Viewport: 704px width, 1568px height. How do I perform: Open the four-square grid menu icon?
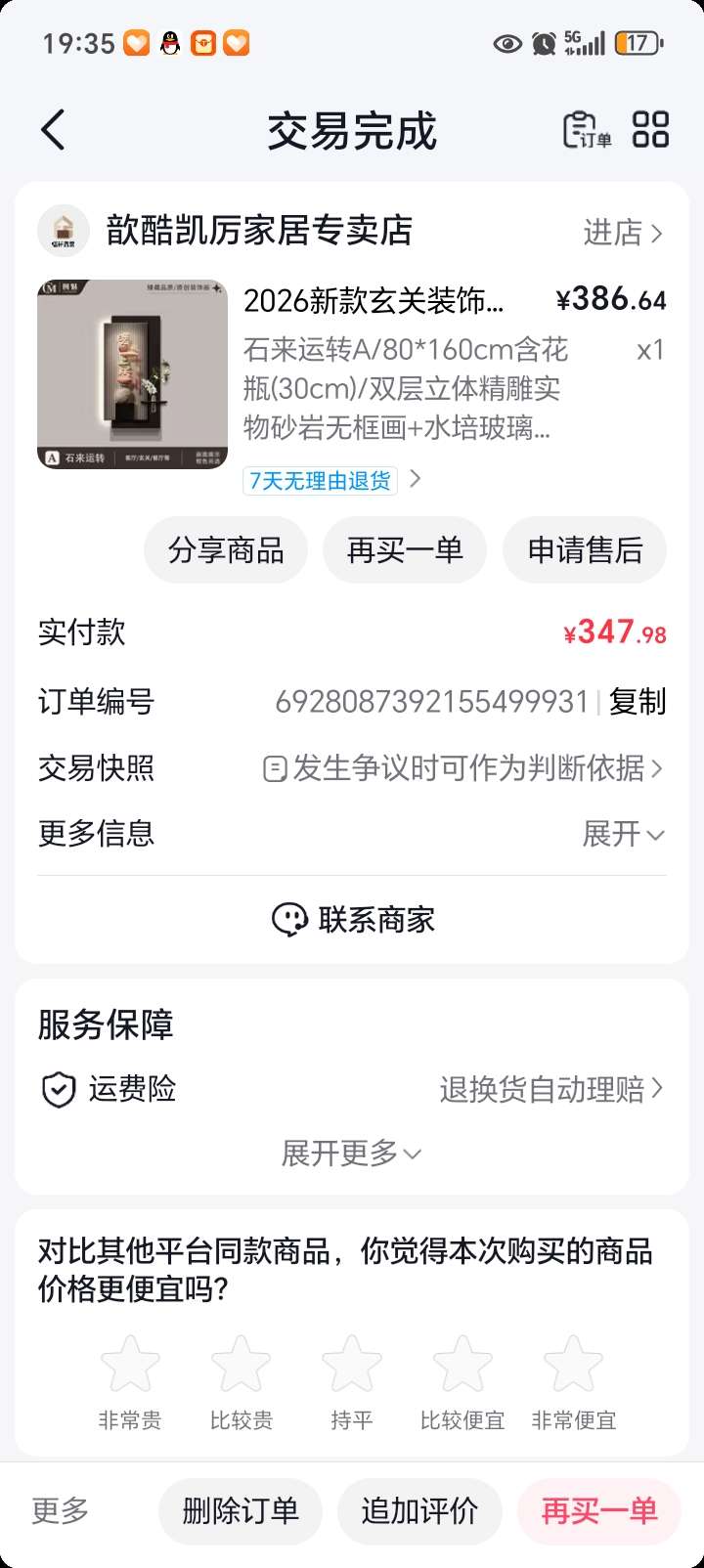tap(650, 129)
